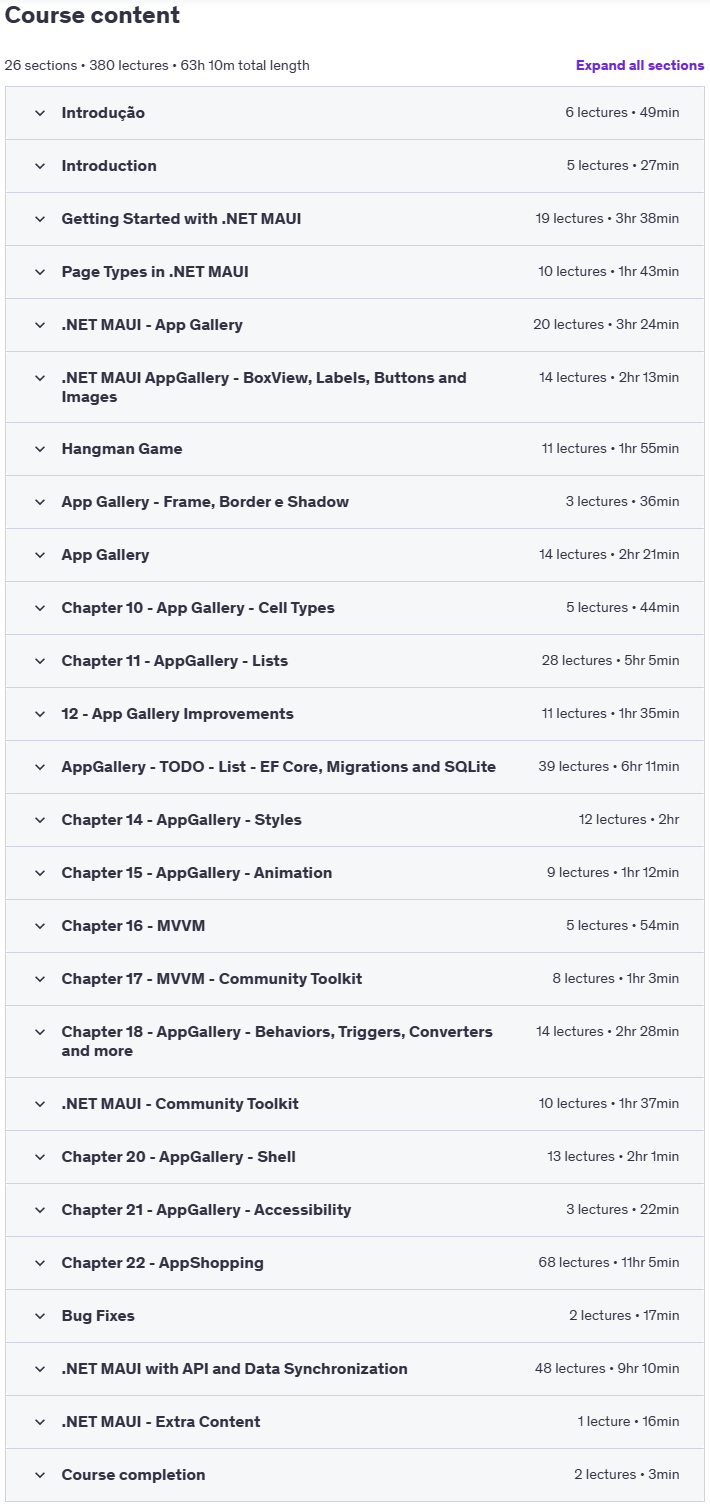This screenshot has width=710, height=1506.
Task: Expand the Bug Fixes section
Action: (x=355, y=1316)
